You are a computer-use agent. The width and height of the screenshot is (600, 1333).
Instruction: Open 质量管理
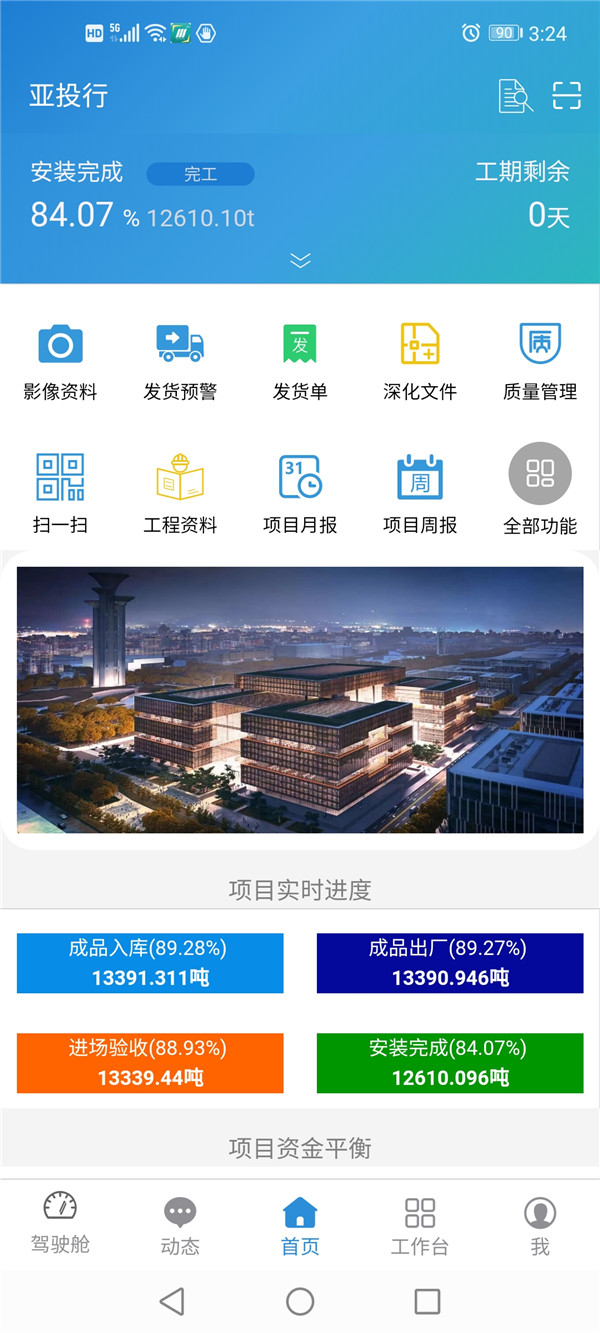click(x=540, y=361)
